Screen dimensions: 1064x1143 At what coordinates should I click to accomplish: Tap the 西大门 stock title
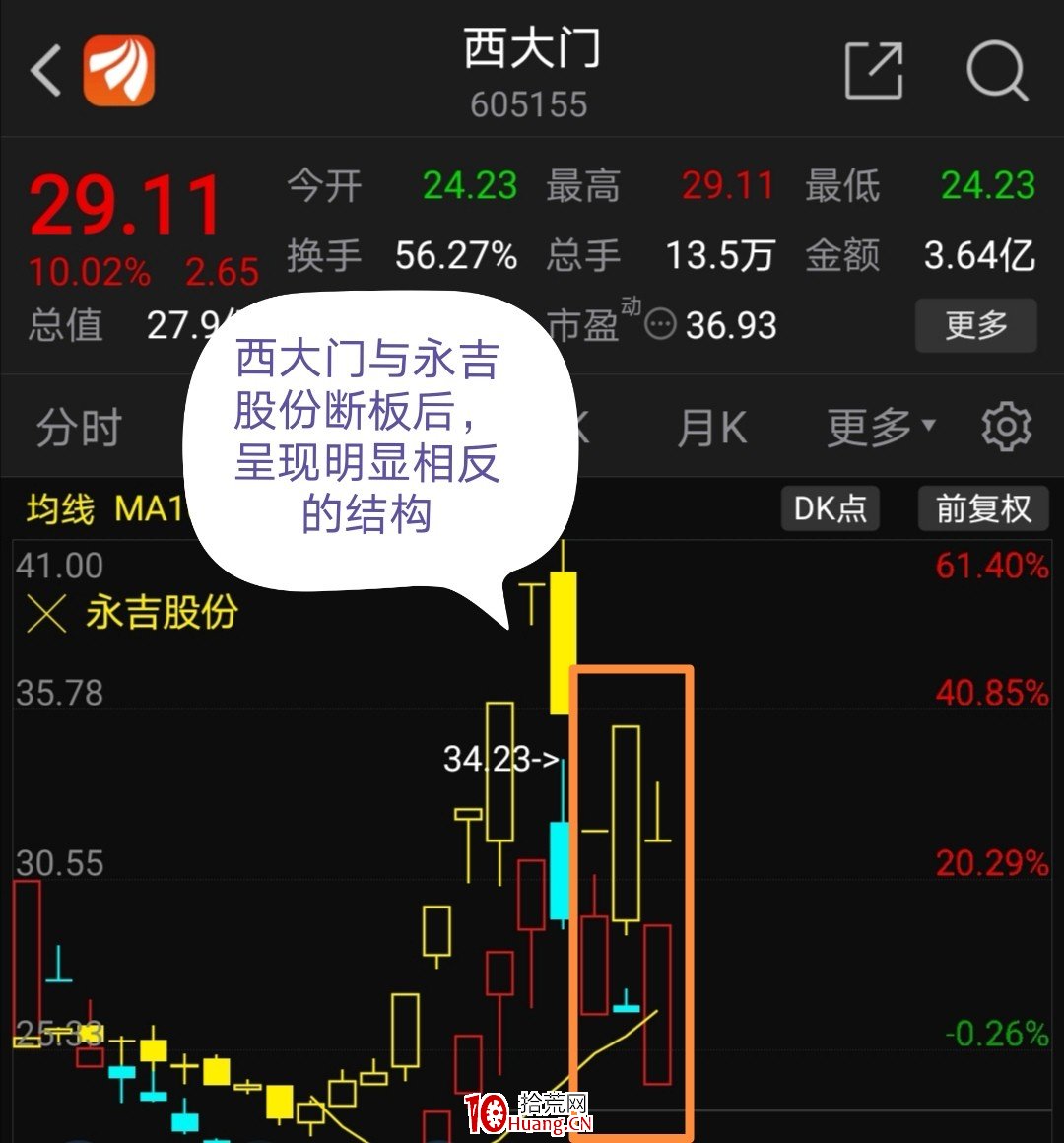point(530,54)
